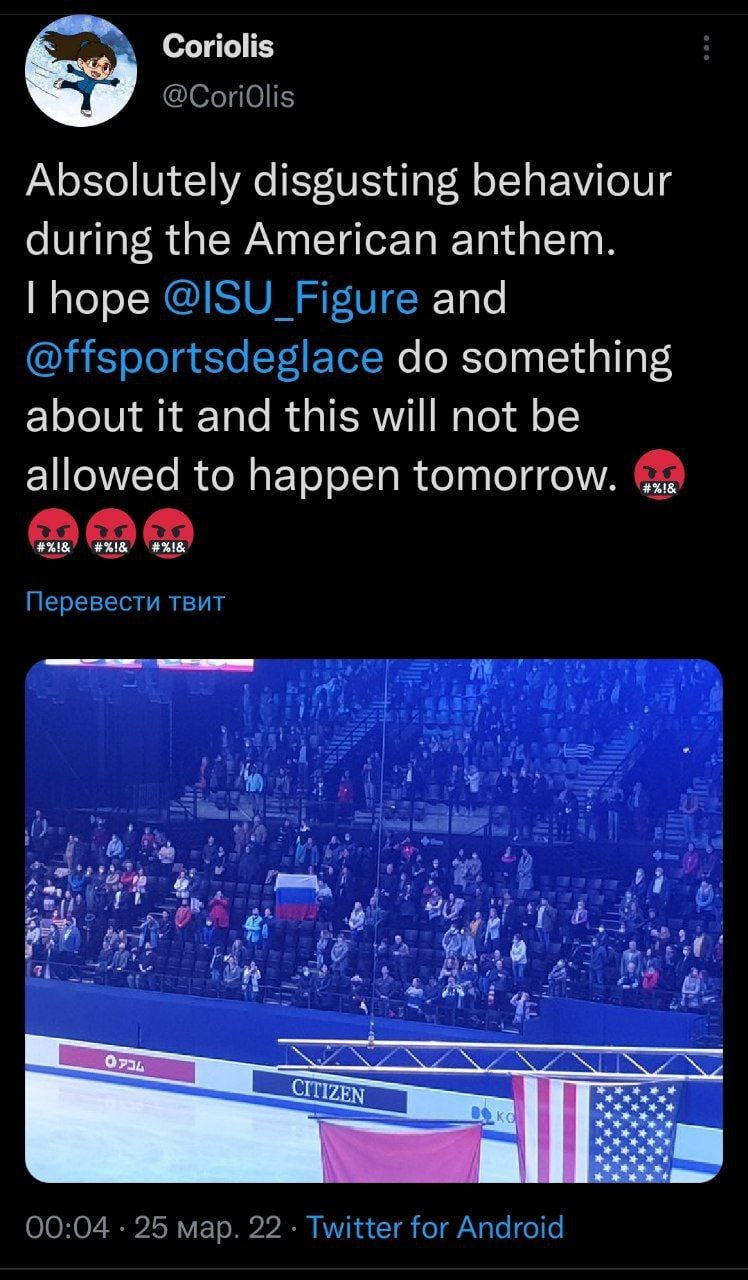Open the Coriolis display name
748x1280 pixels.
pyautogui.click(x=217, y=46)
